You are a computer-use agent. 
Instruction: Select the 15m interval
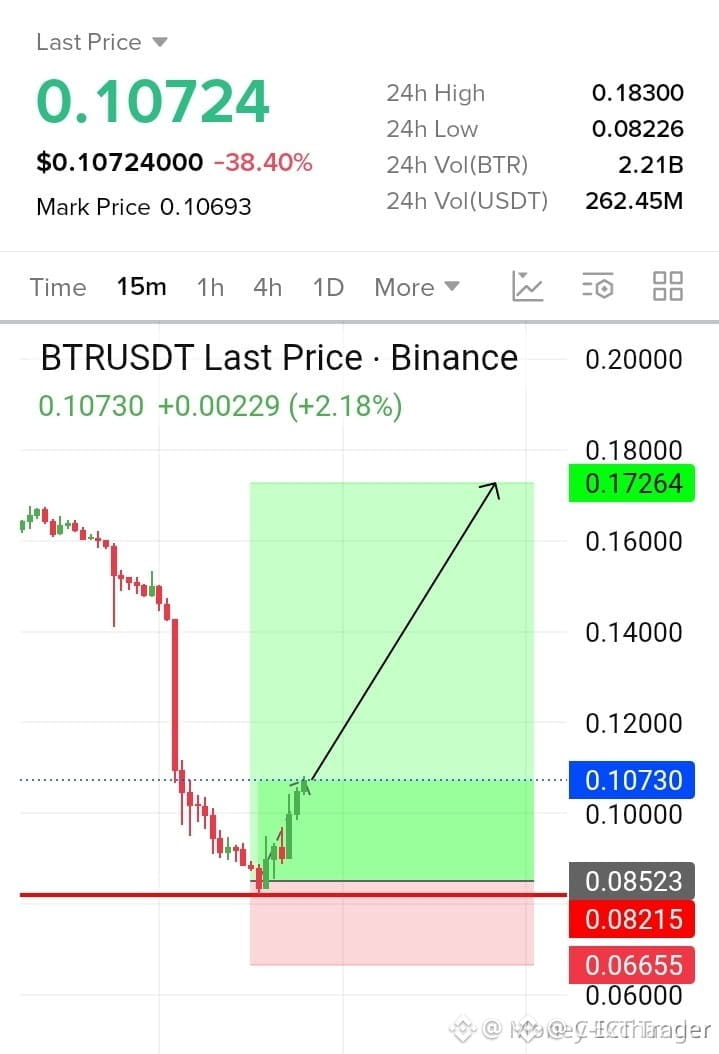(x=141, y=287)
